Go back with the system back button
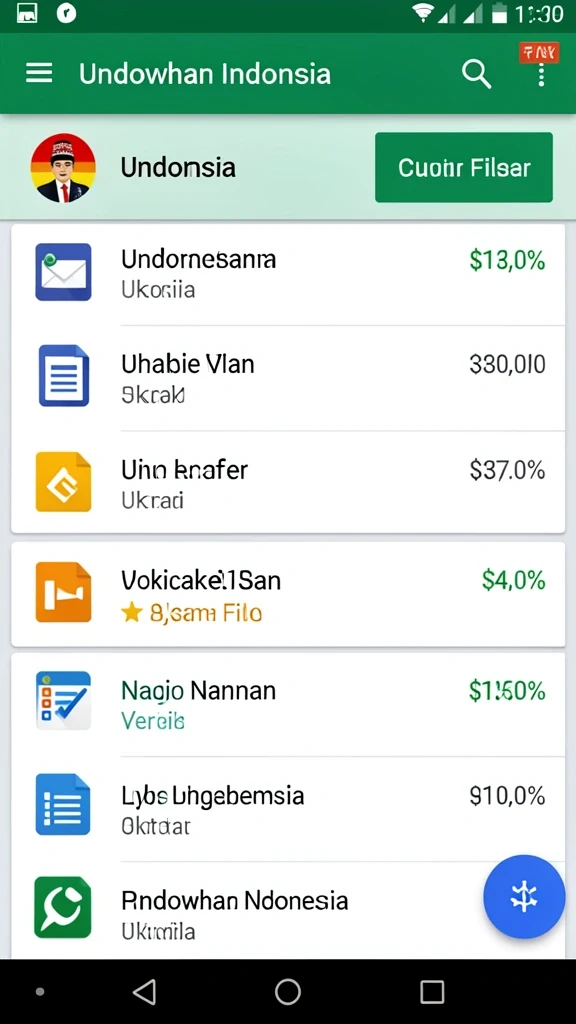 [144, 991]
